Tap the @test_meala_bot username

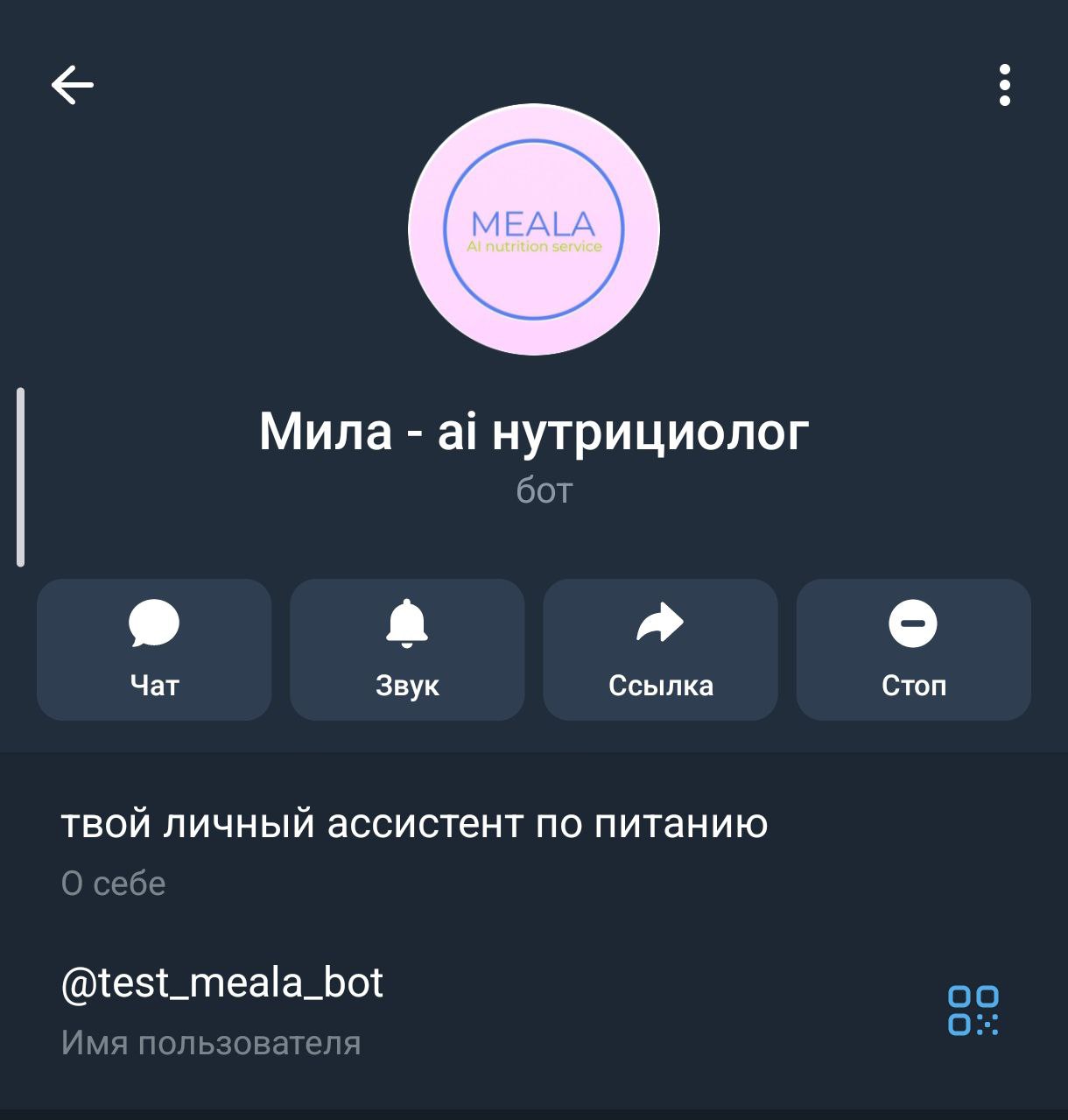(221, 983)
